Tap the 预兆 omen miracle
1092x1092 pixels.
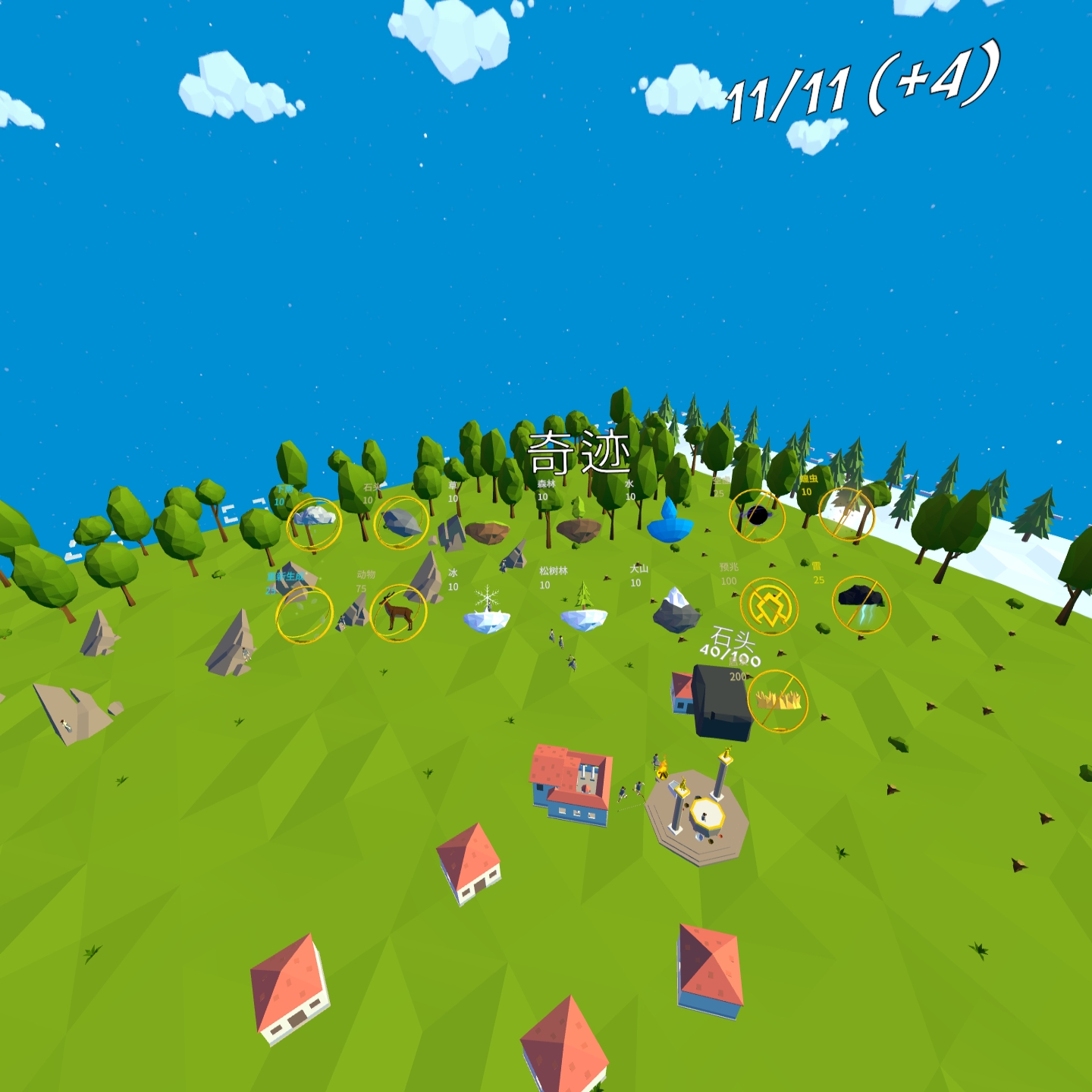(769, 607)
